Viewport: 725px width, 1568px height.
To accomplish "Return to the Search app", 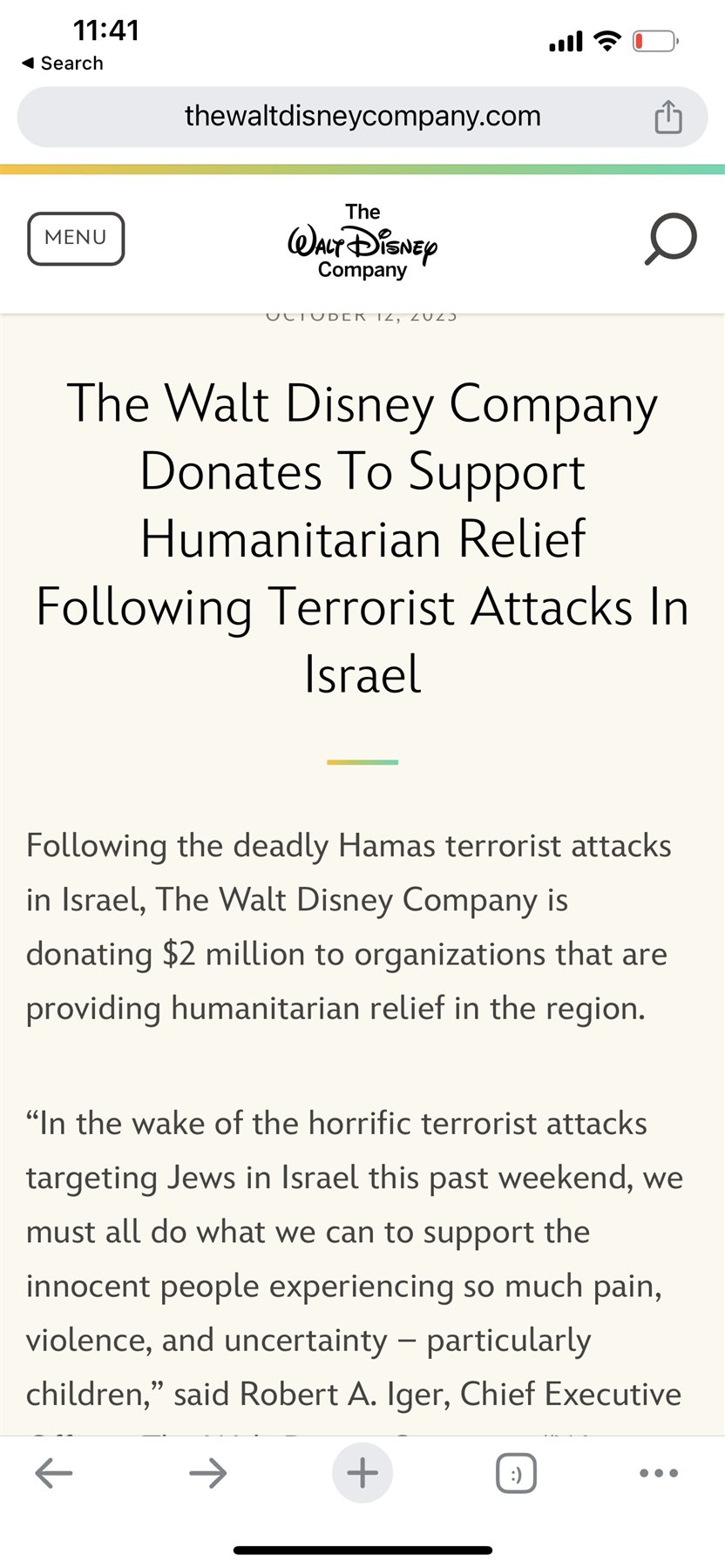I will coord(61,64).
